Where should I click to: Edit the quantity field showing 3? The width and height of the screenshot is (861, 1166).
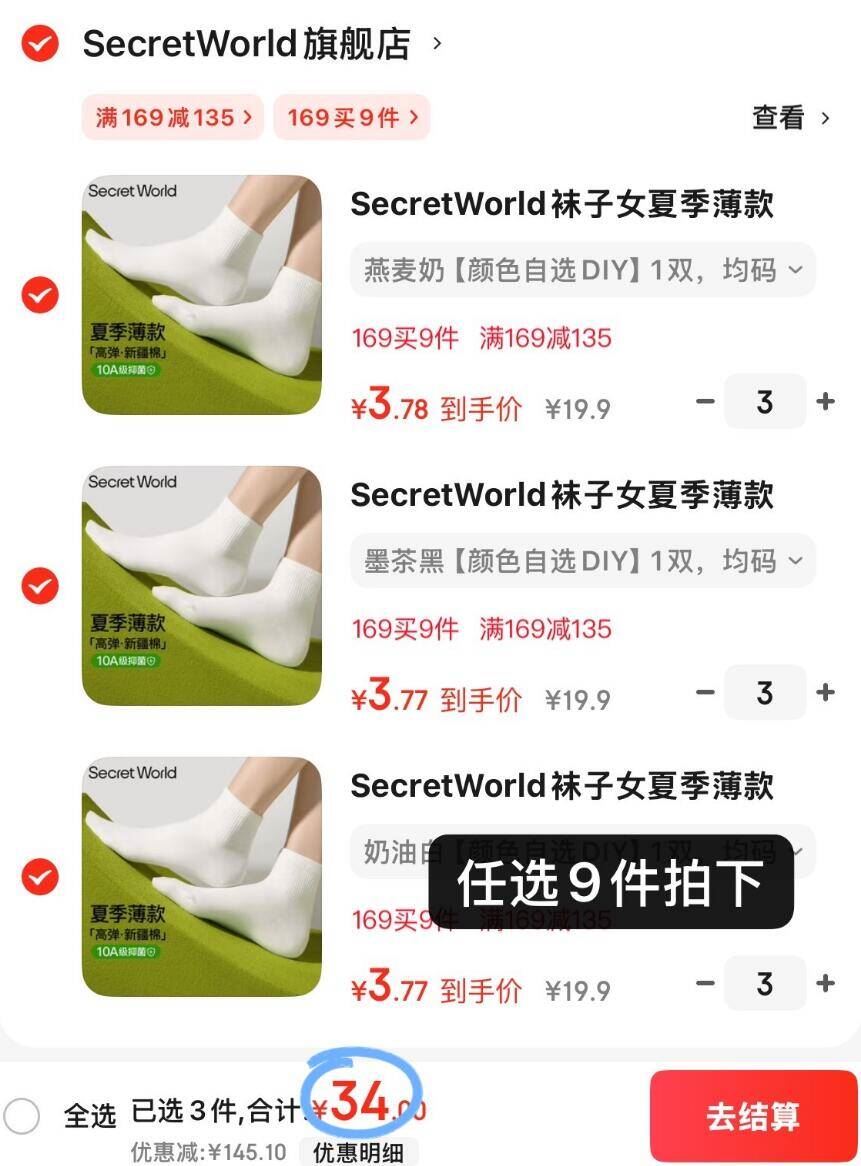765,401
